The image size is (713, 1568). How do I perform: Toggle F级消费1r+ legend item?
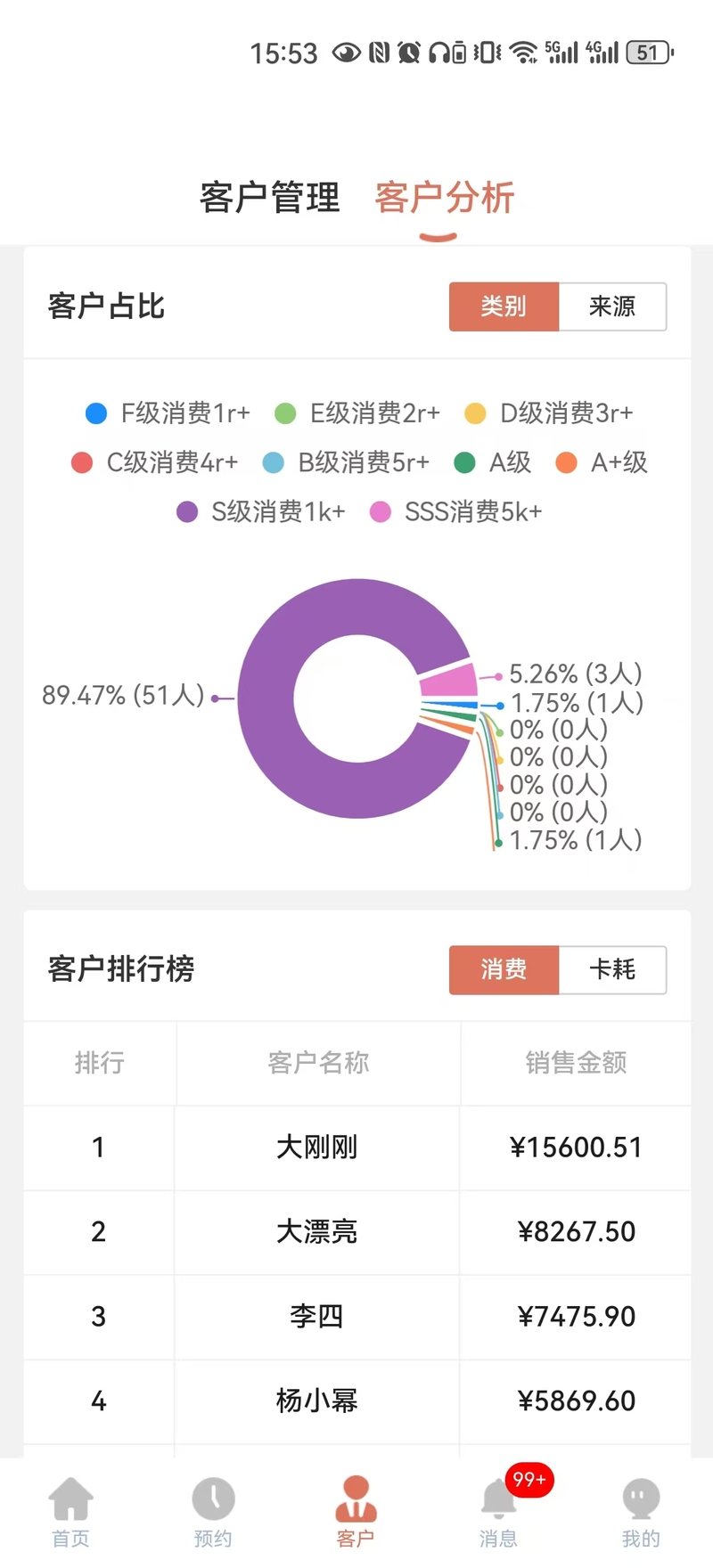168,413
